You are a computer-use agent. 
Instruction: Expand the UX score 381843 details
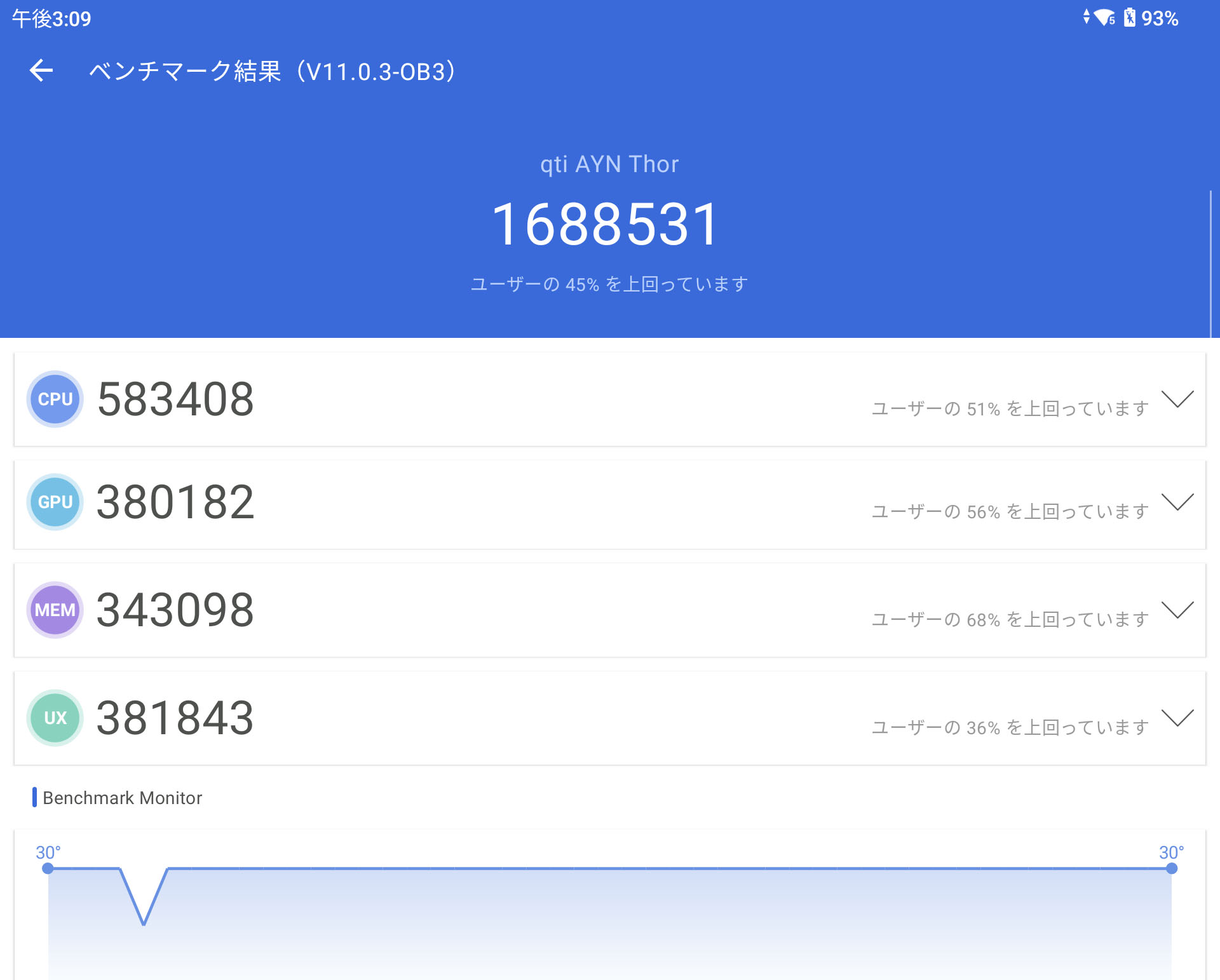click(1177, 718)
